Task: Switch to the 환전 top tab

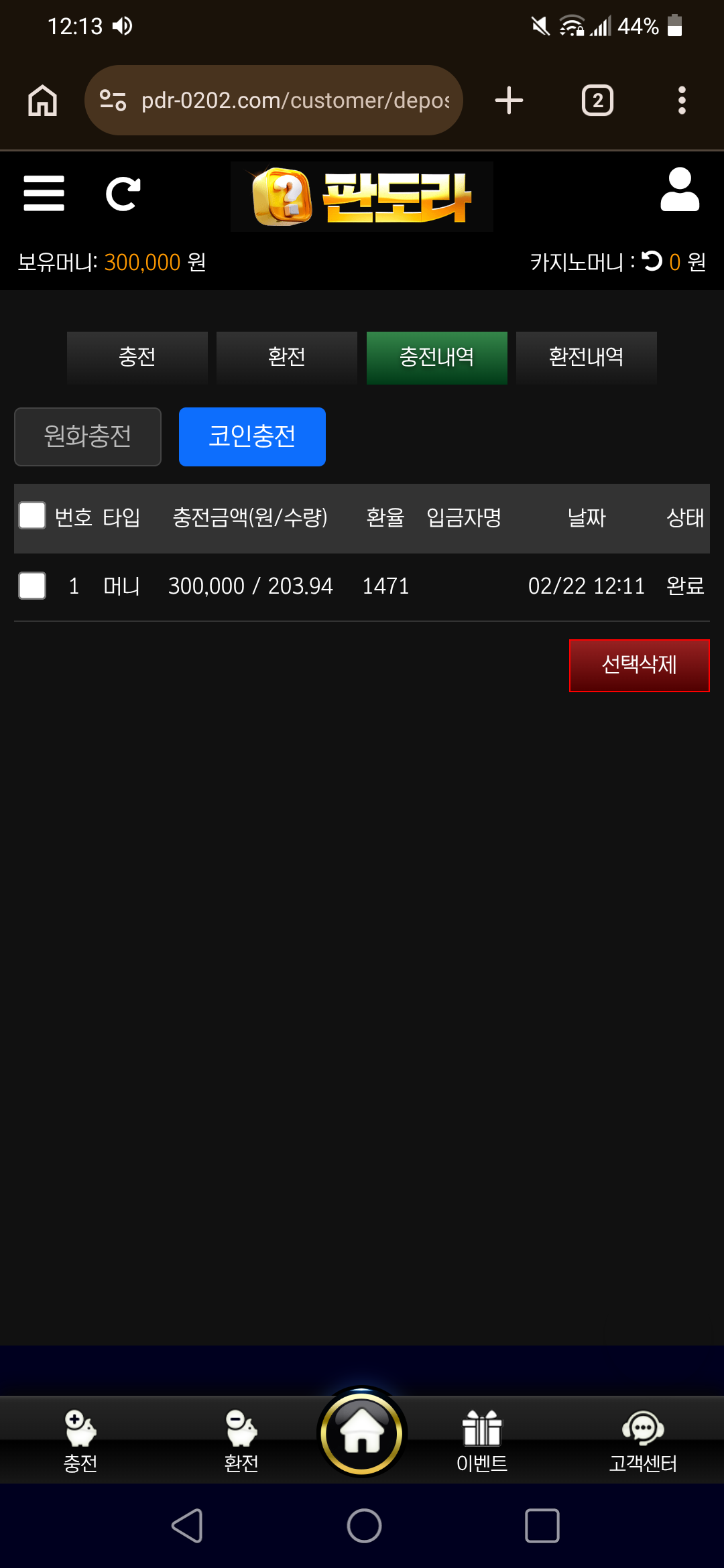Action: [287, 357]
